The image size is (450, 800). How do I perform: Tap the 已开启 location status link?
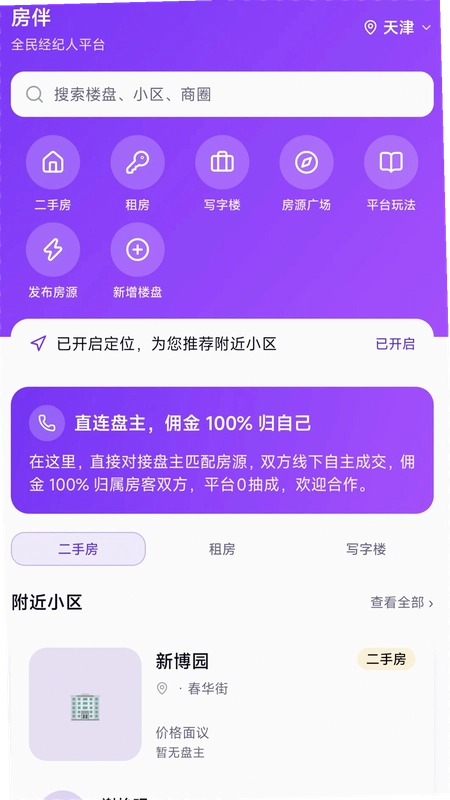tap(395, 344)
